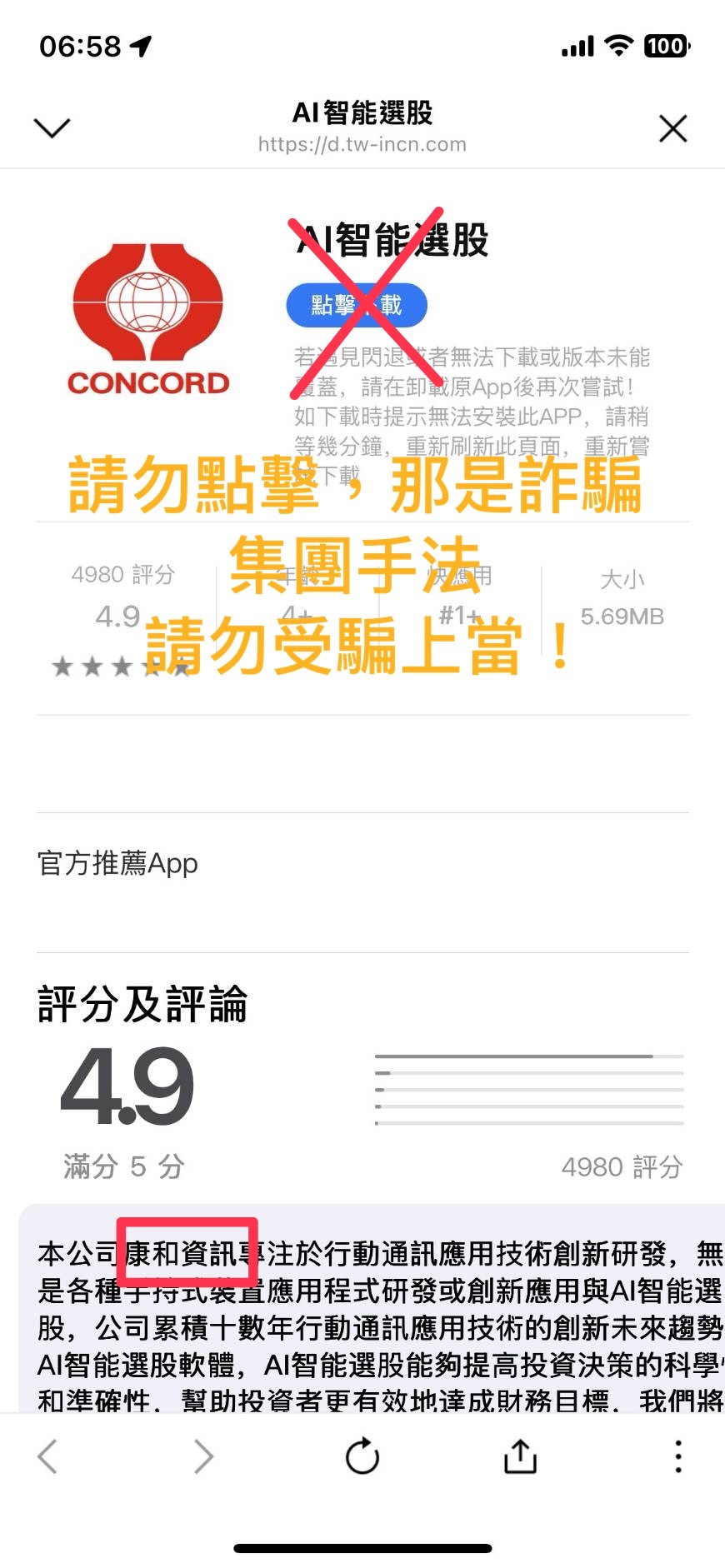Screen dimensions: 725x1568
Task: Expand details under 官方推薦App section
Action: tap(117, 864)
